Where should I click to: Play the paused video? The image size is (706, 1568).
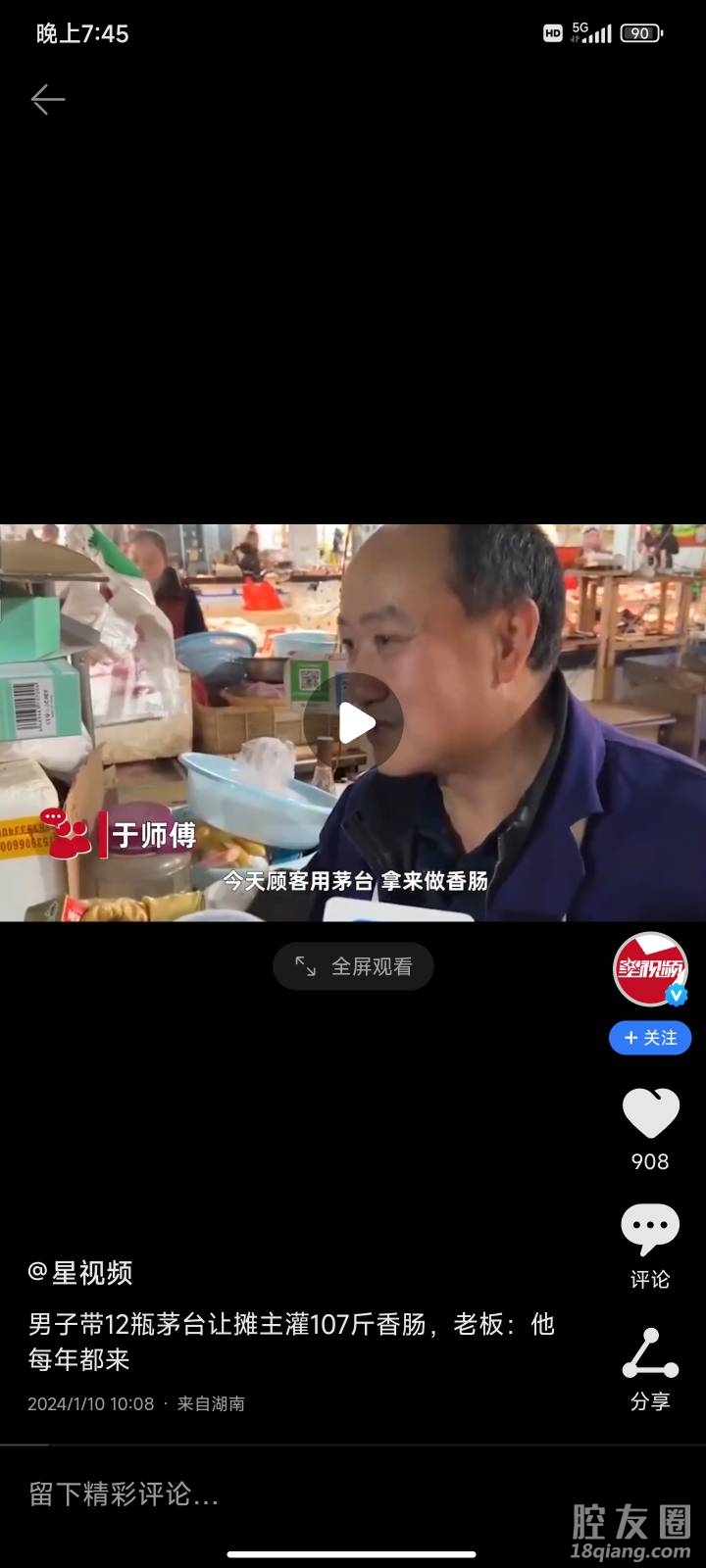point(354,723)
